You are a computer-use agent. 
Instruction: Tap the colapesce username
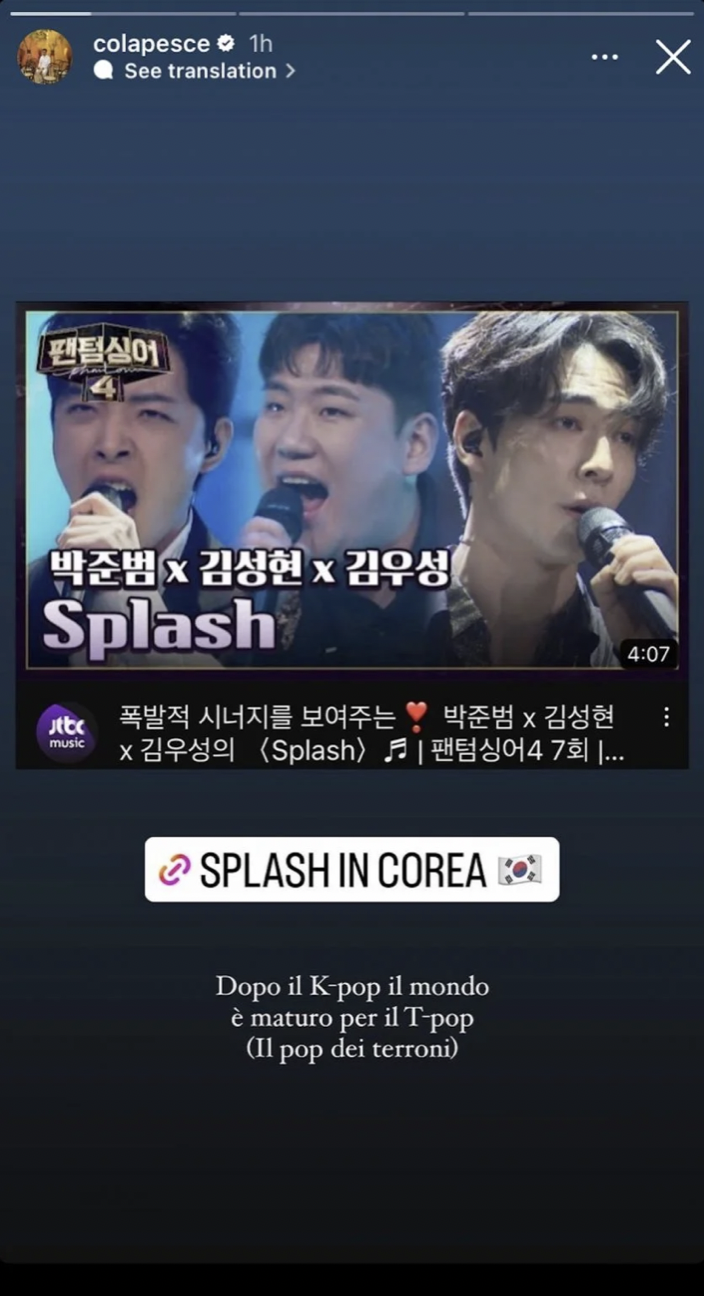(150, 43)
